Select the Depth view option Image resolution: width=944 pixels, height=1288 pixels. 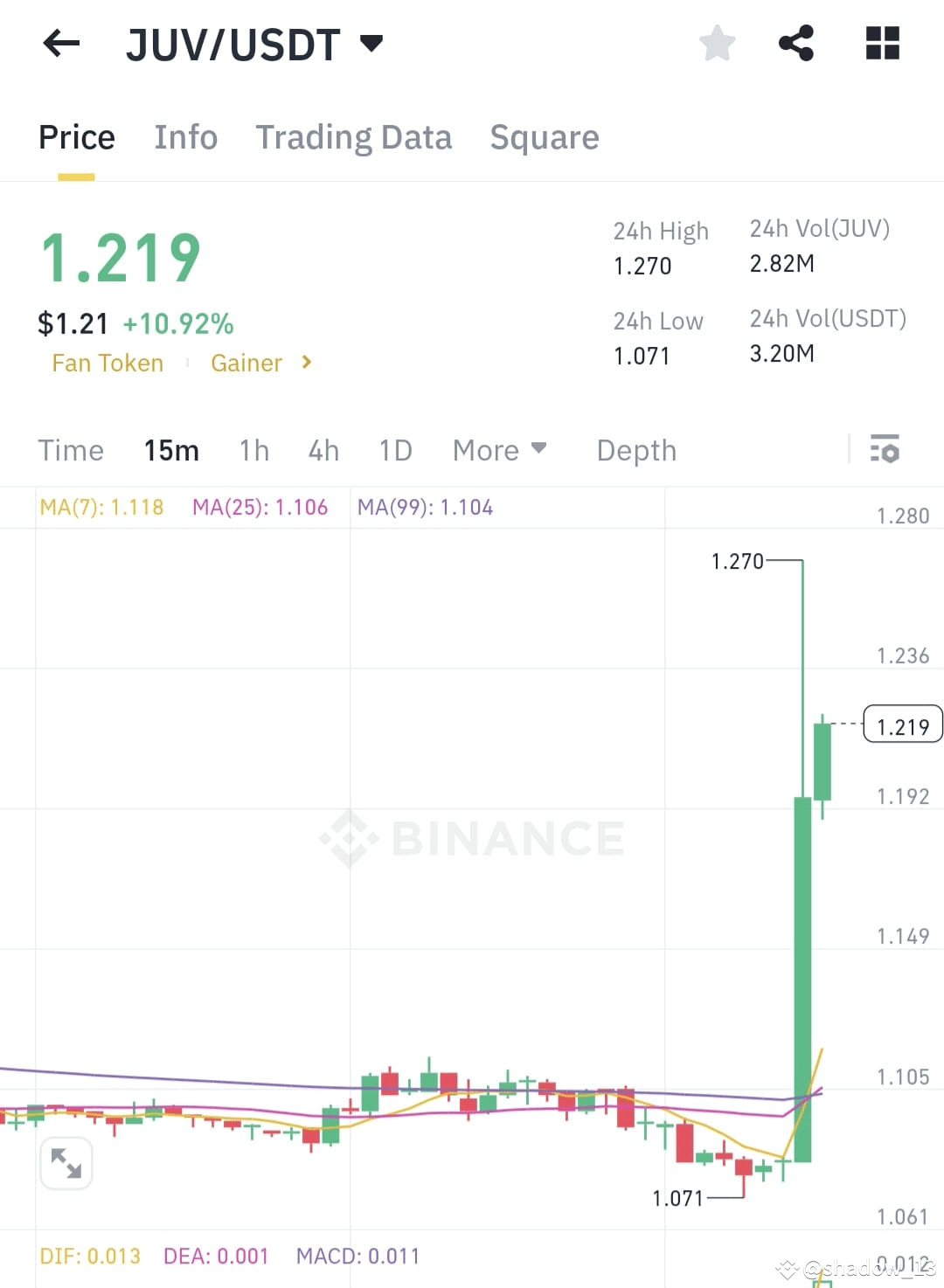point(635,450)
